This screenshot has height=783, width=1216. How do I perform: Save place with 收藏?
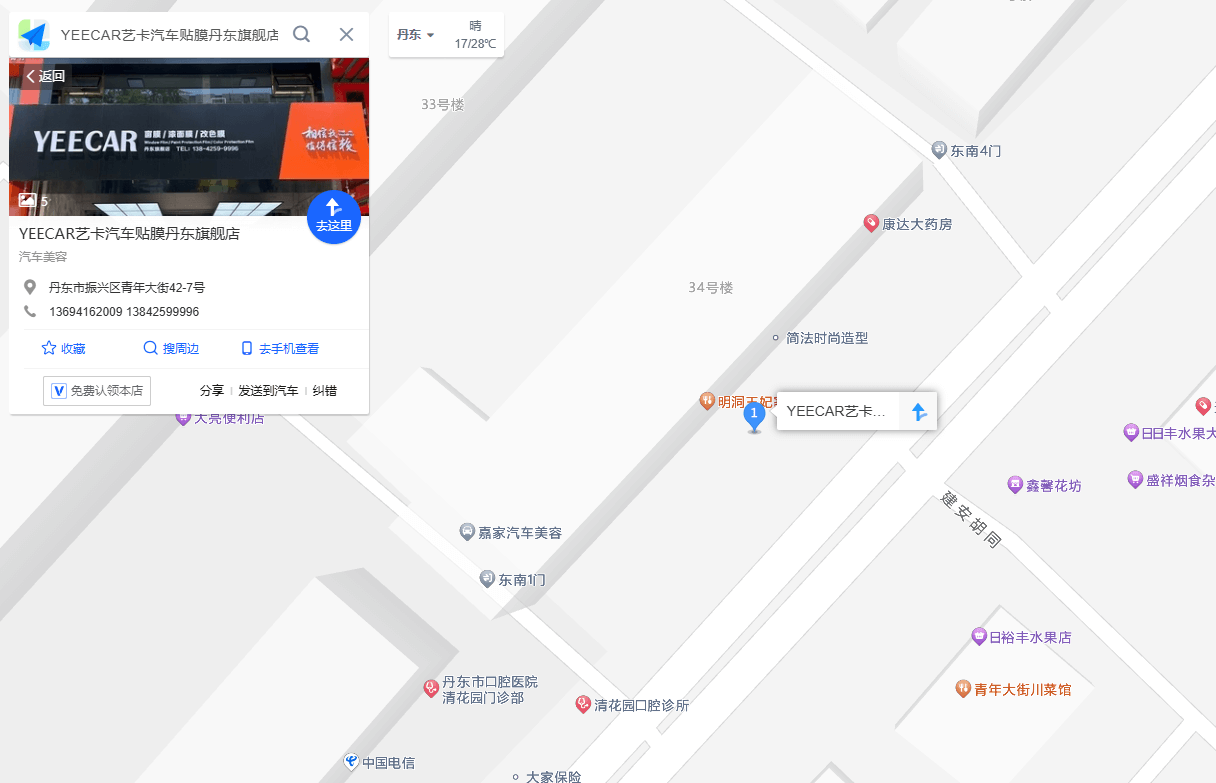[x=63, y=348]
